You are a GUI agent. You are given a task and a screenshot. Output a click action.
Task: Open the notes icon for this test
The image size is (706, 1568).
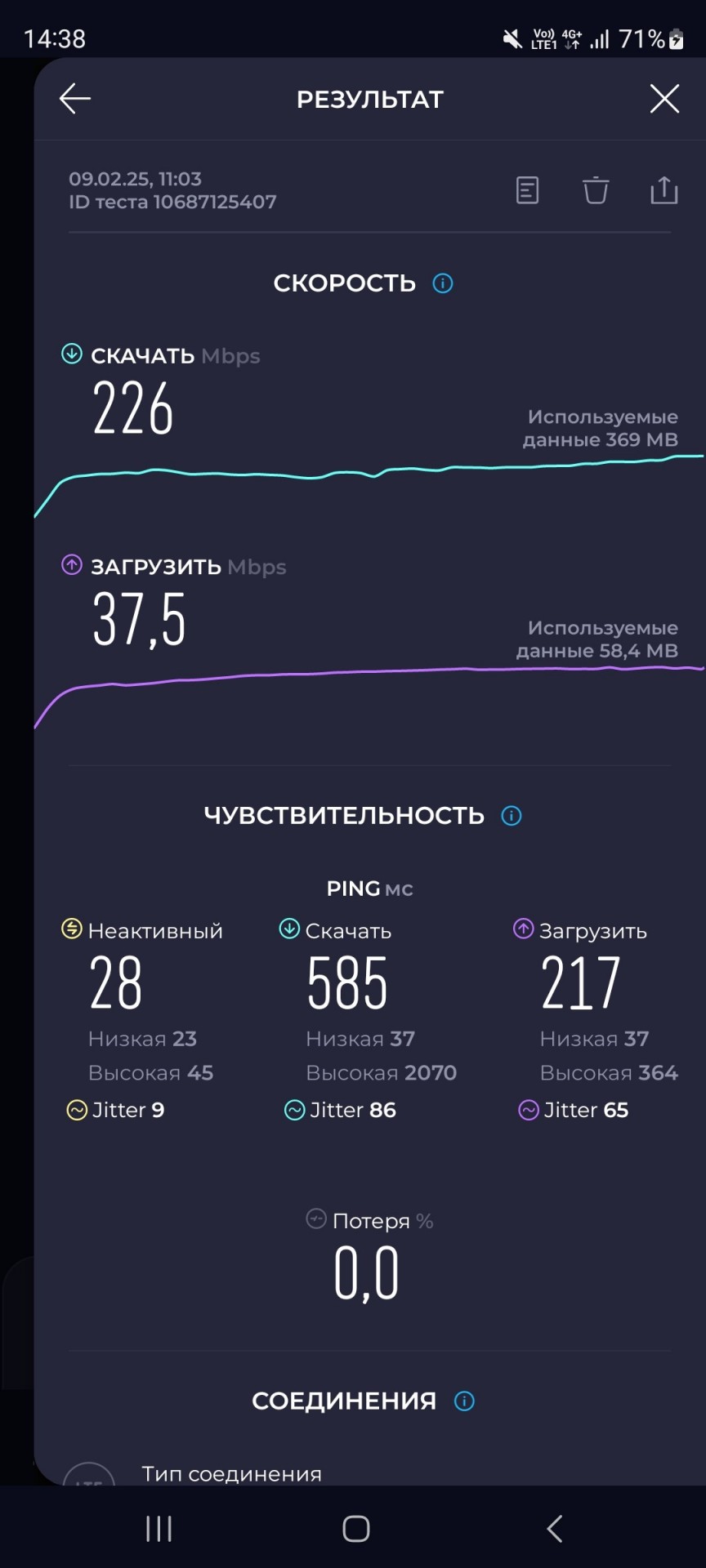pos(528,190)
